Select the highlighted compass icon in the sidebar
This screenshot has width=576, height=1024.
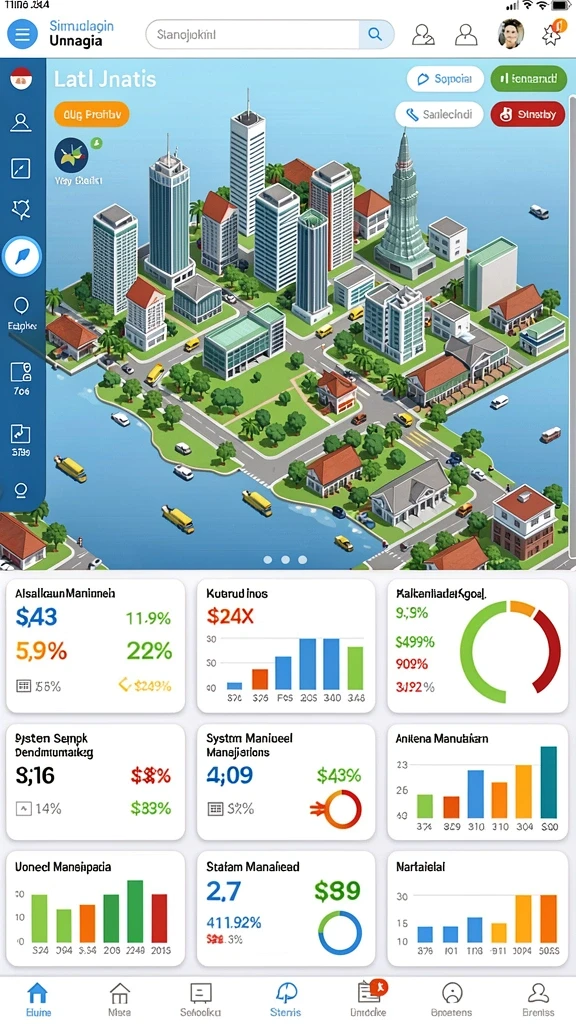pos(22,256)
